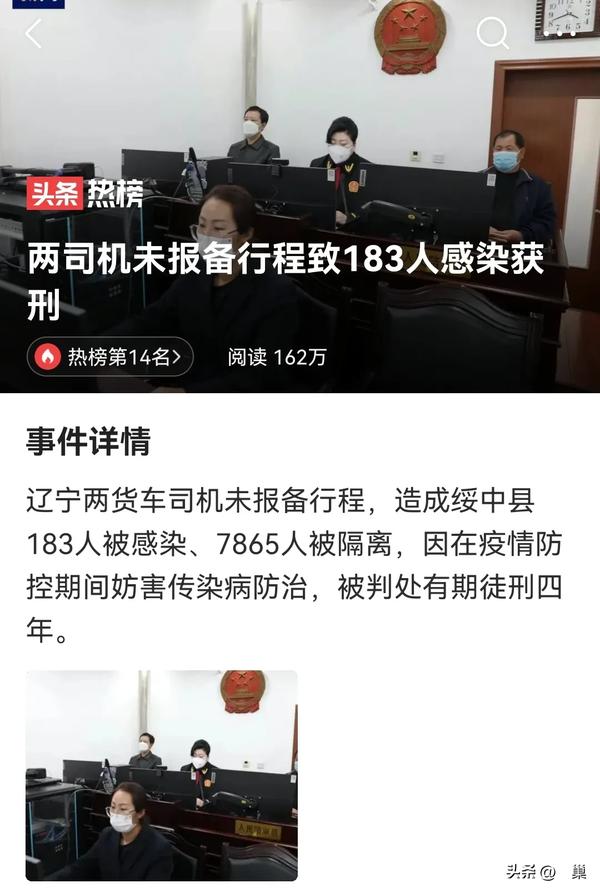View the courtroom photo under 事件详情
This screenshot has width=600, height=893.
coord(161,775)
